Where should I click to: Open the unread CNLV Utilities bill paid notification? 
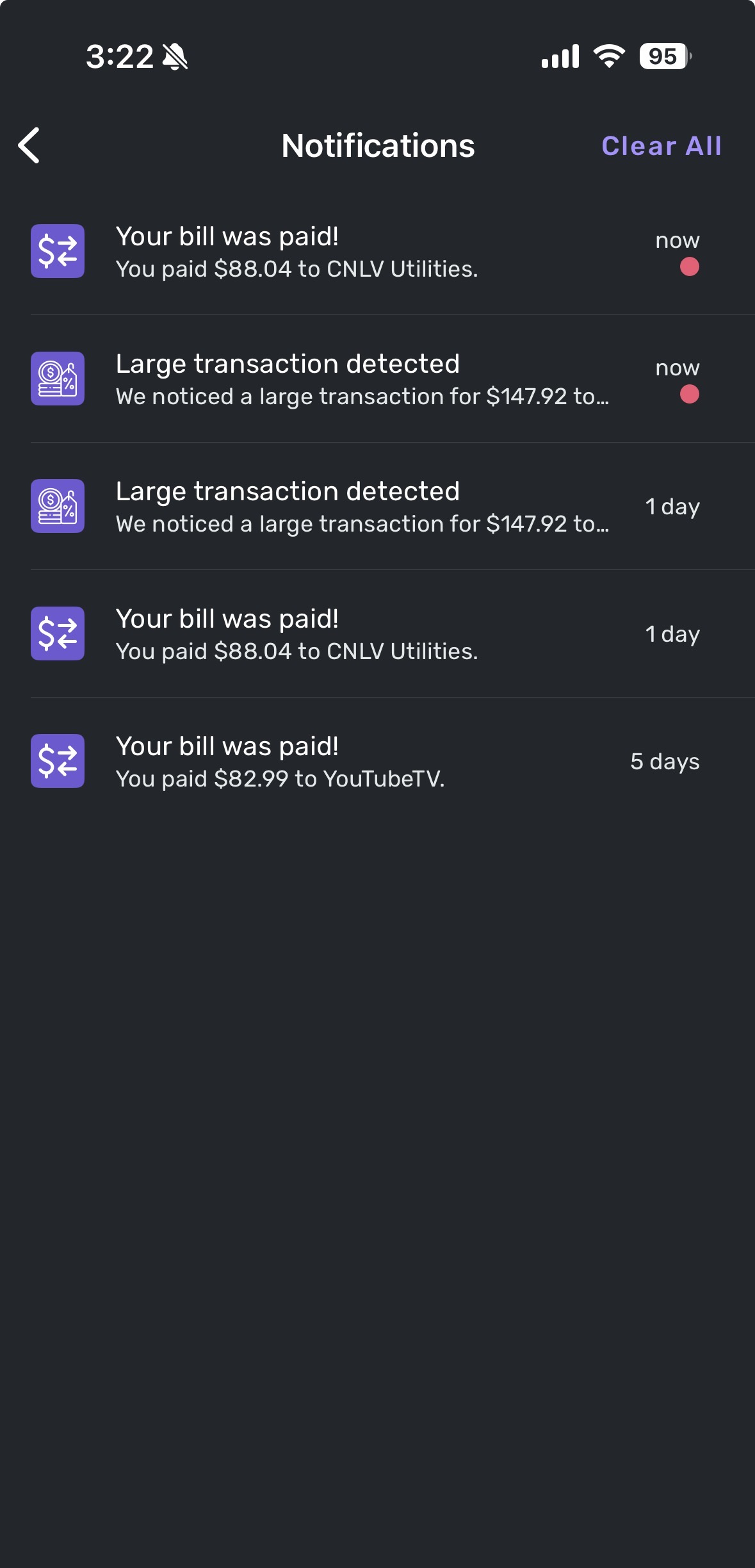pos(378,252)
